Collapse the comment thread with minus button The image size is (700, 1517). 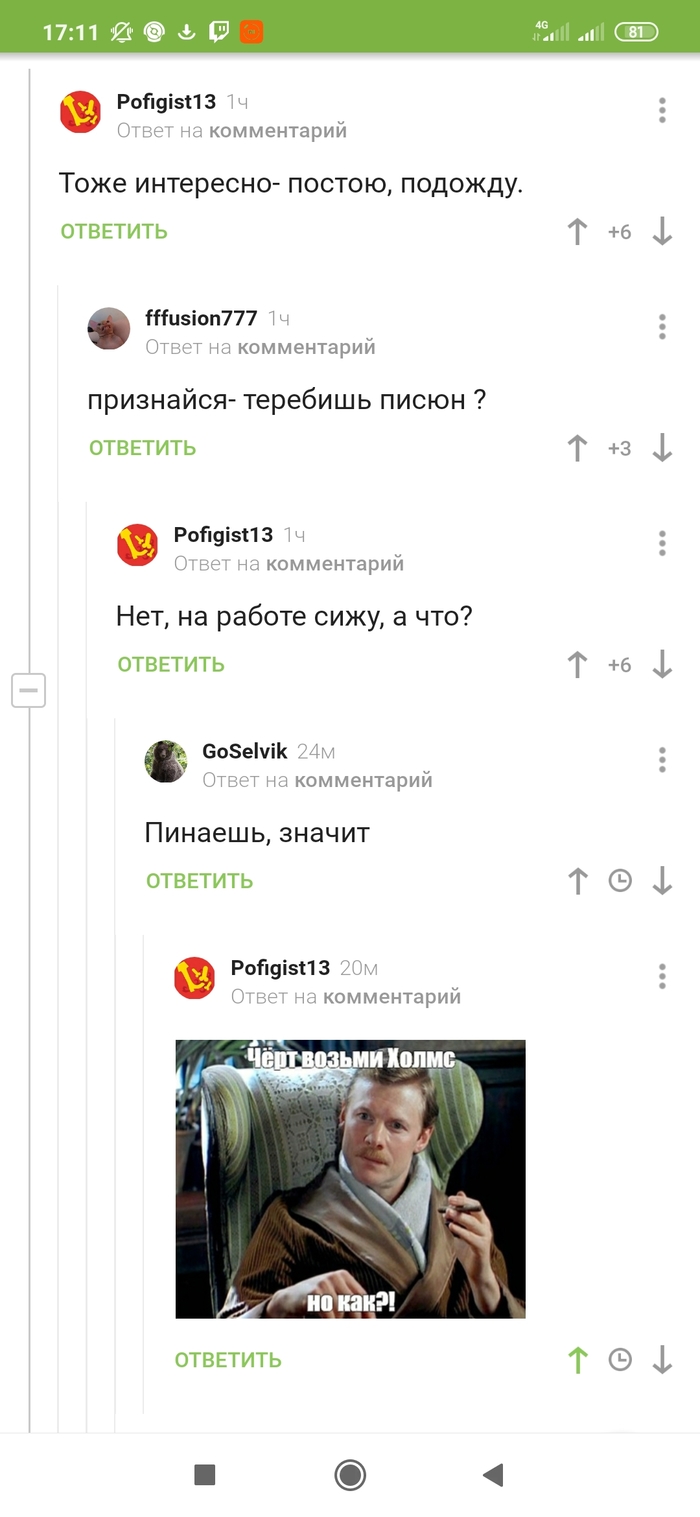pos(28,690)
